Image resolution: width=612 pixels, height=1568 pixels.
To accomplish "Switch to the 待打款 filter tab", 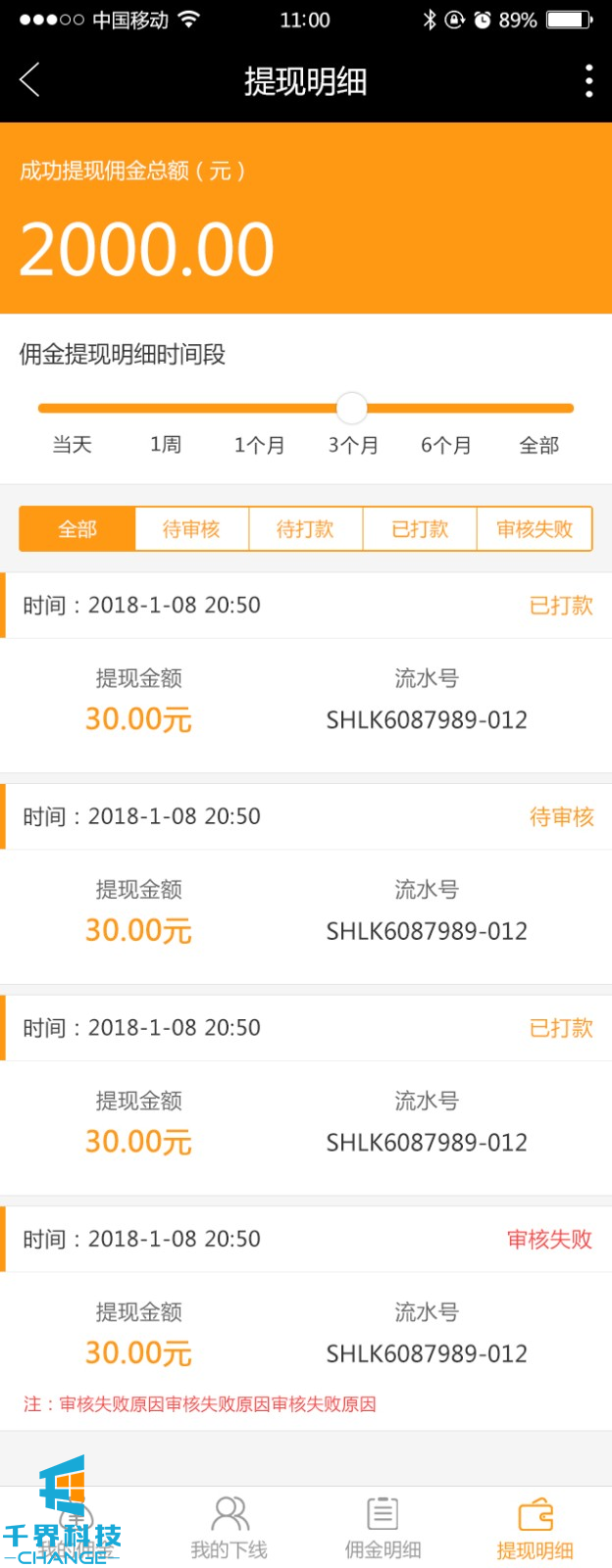I will click(x=305, y=529).
